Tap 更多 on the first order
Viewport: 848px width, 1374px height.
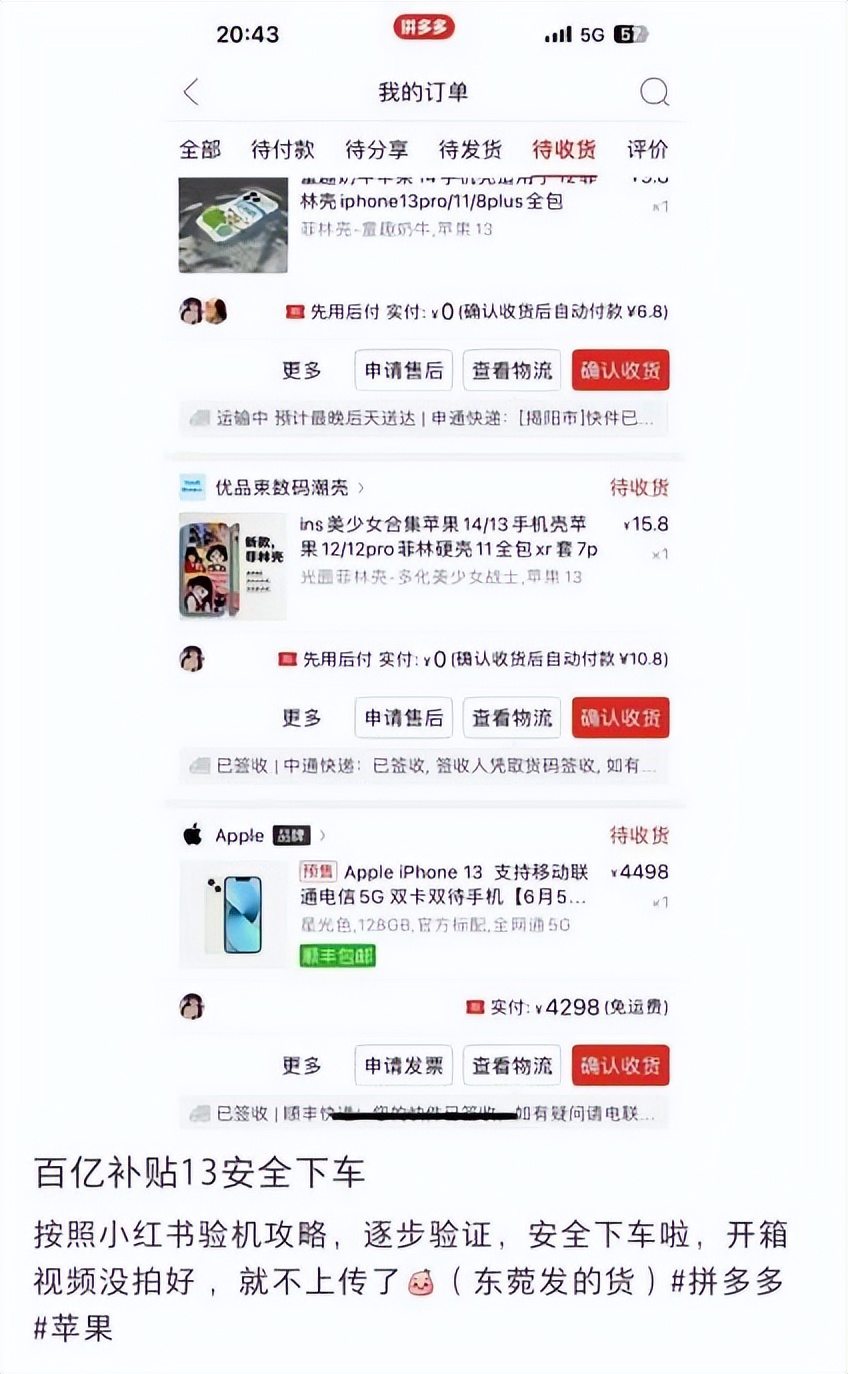(x=303, y=370)
